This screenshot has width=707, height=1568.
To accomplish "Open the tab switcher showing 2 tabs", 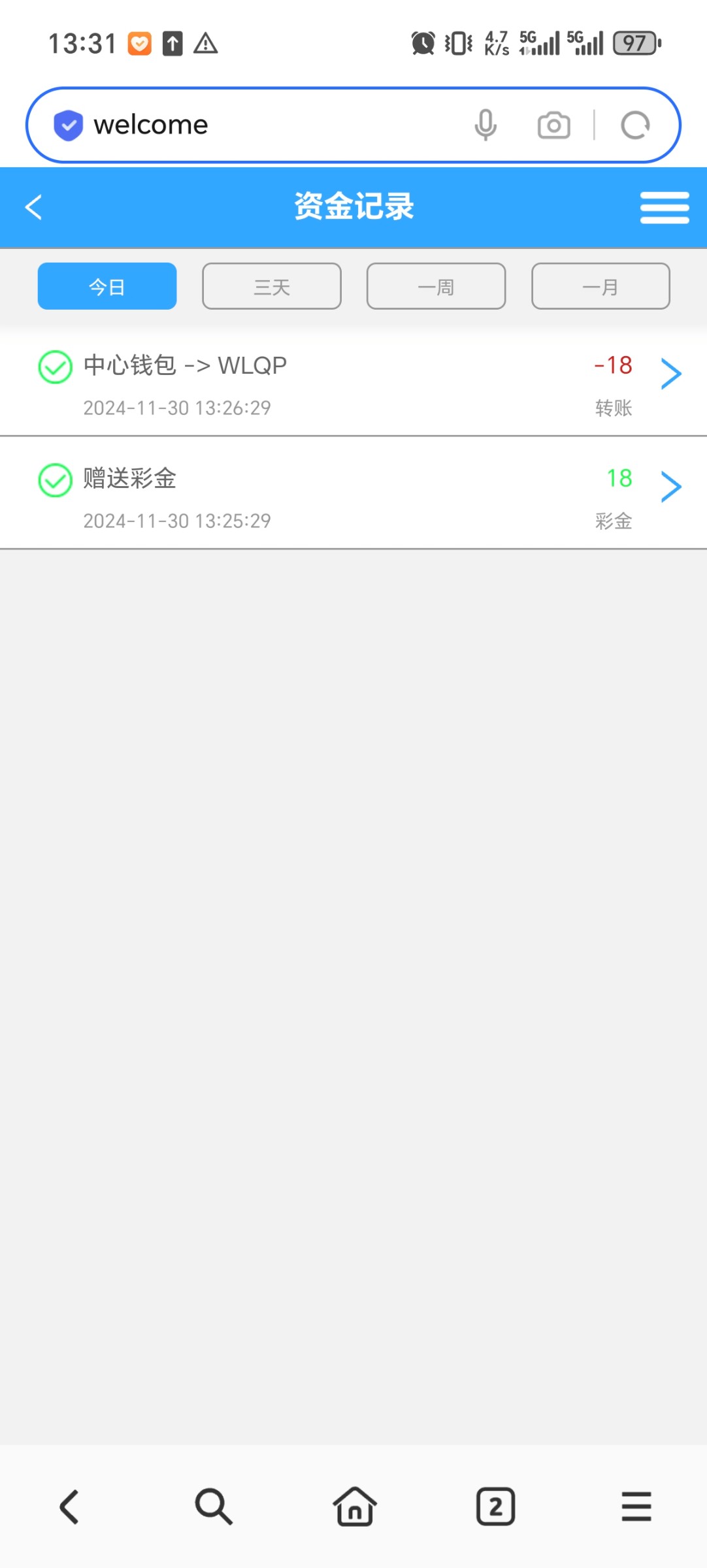I will point(496,1507).
